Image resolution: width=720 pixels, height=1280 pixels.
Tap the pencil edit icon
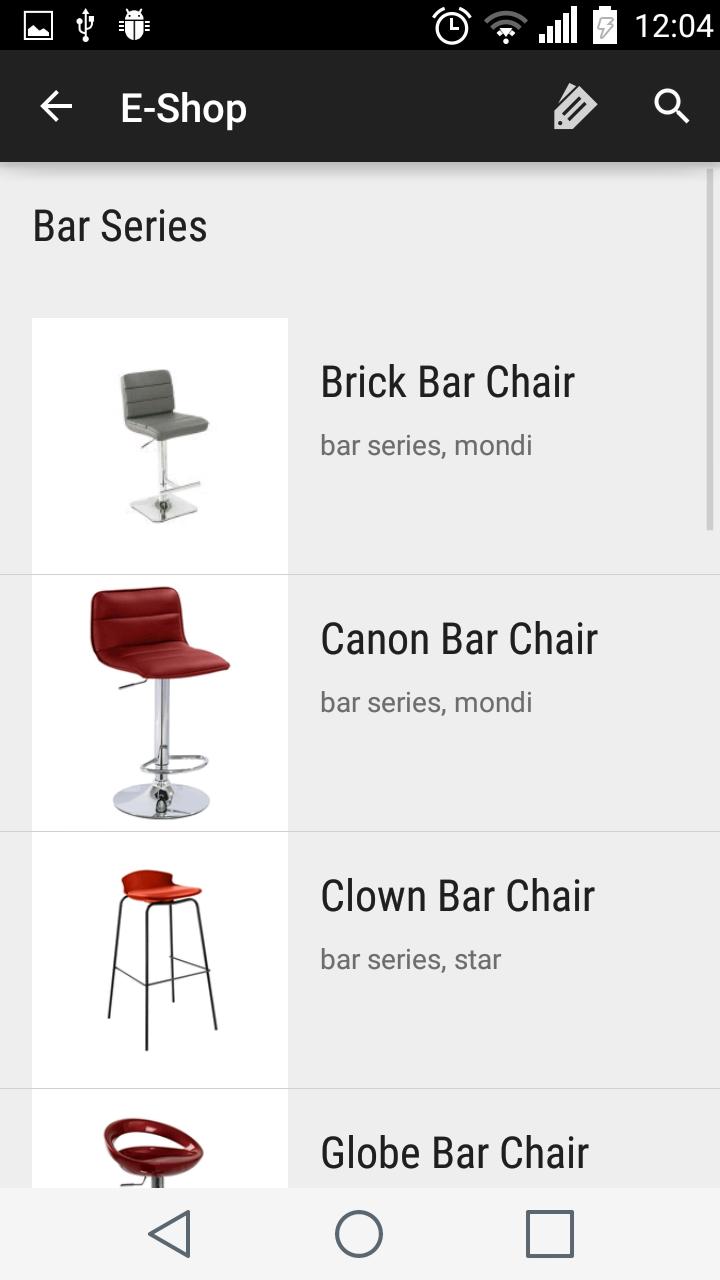click(x=575, y=107)
